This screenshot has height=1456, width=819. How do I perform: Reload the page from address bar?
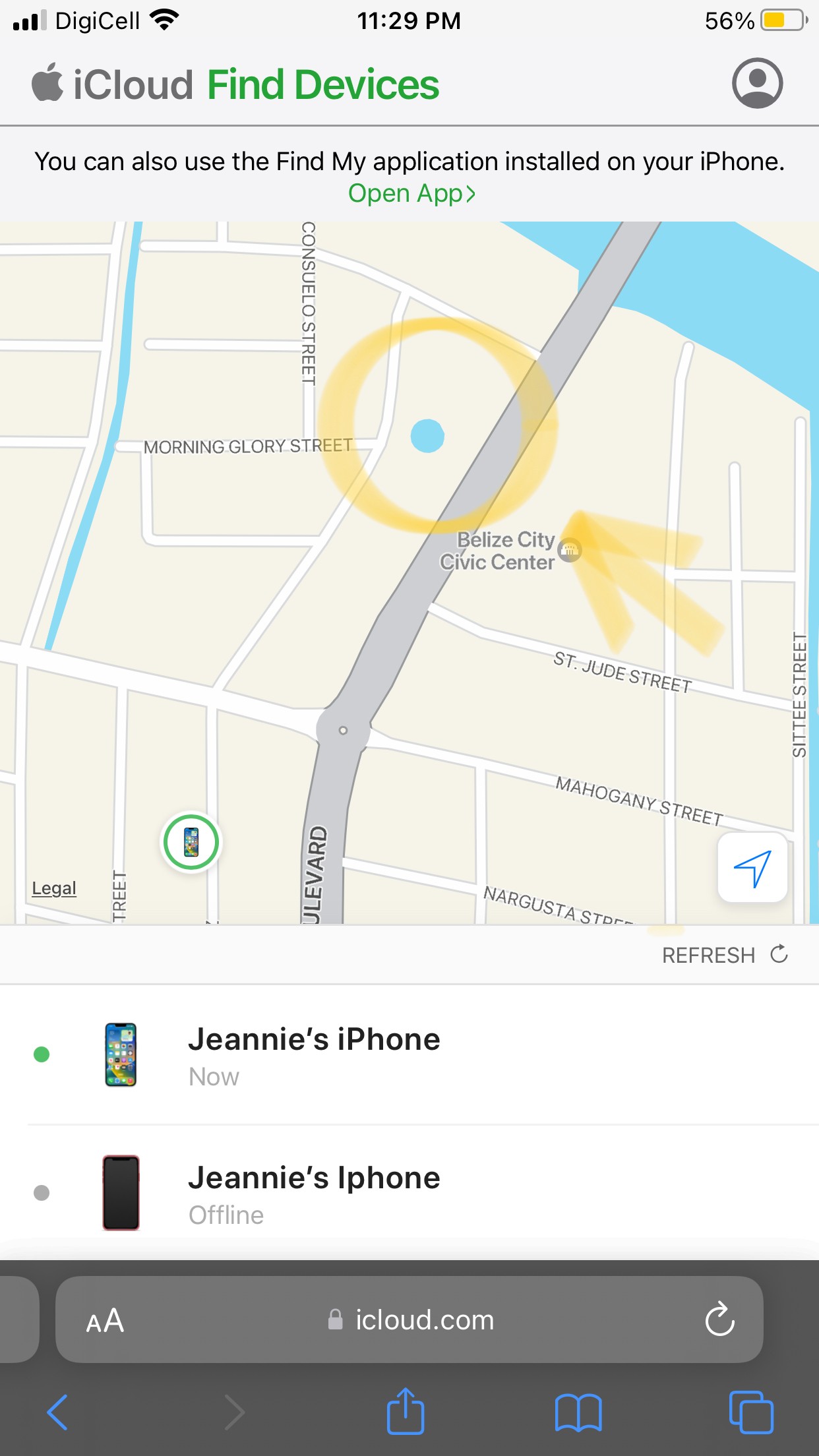pyautogui.click(x=719, y=1320)
